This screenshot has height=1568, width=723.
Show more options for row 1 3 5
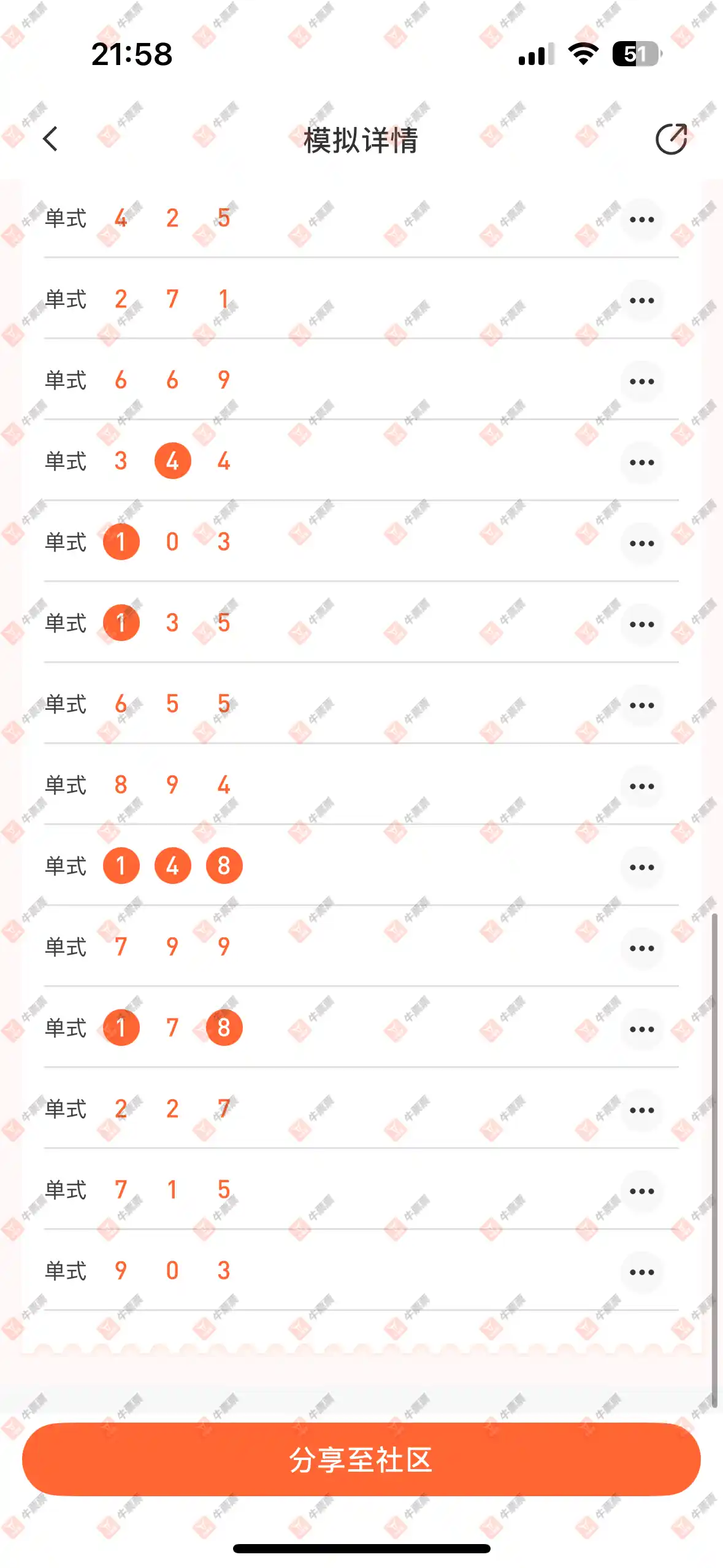641,625
